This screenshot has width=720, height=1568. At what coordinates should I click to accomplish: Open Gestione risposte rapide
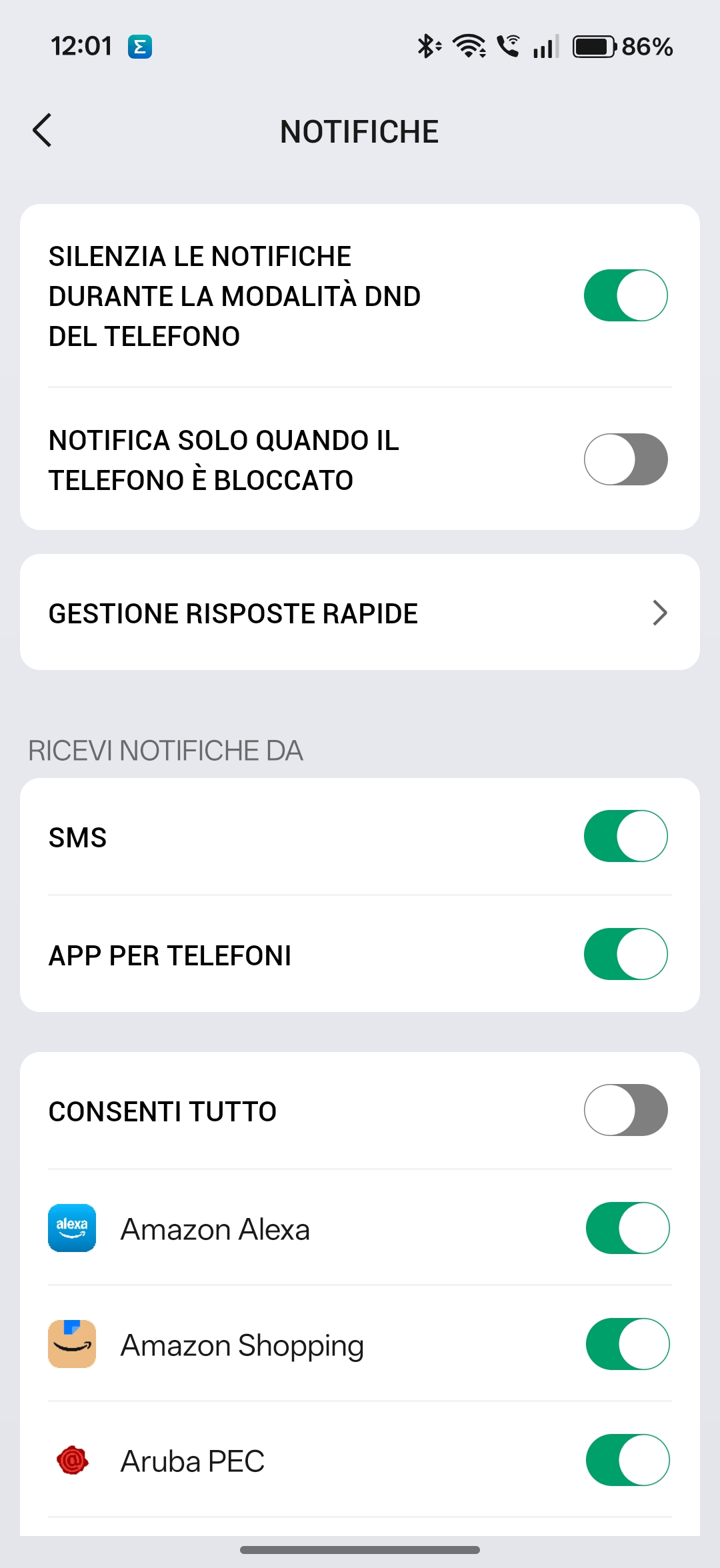pos(360,613)
